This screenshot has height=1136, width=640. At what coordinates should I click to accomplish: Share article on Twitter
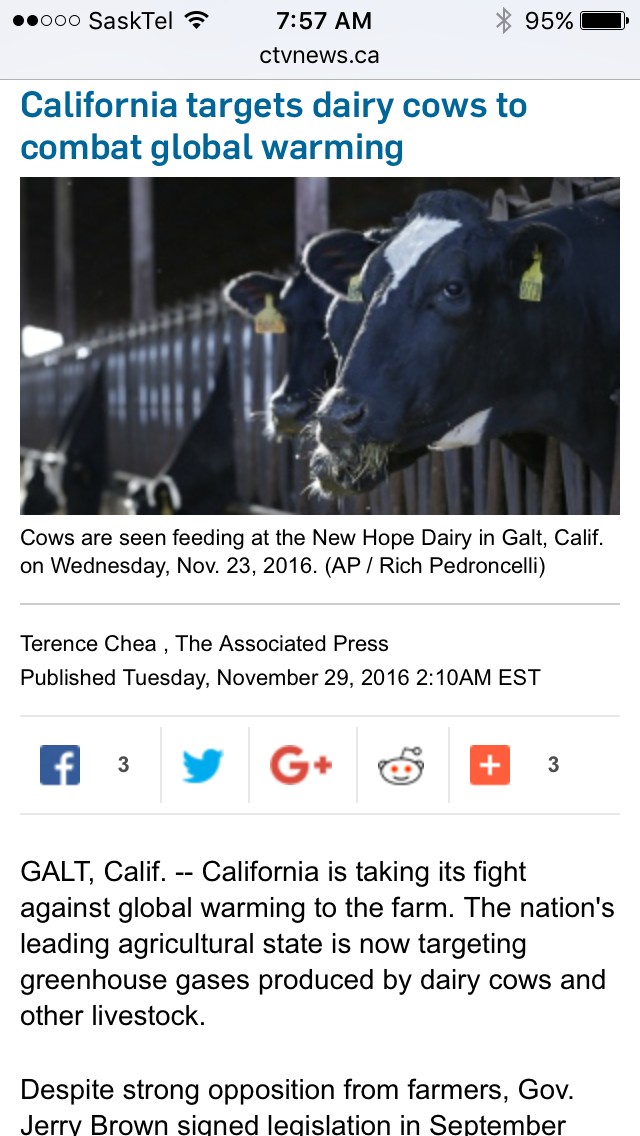click(203, 766)
